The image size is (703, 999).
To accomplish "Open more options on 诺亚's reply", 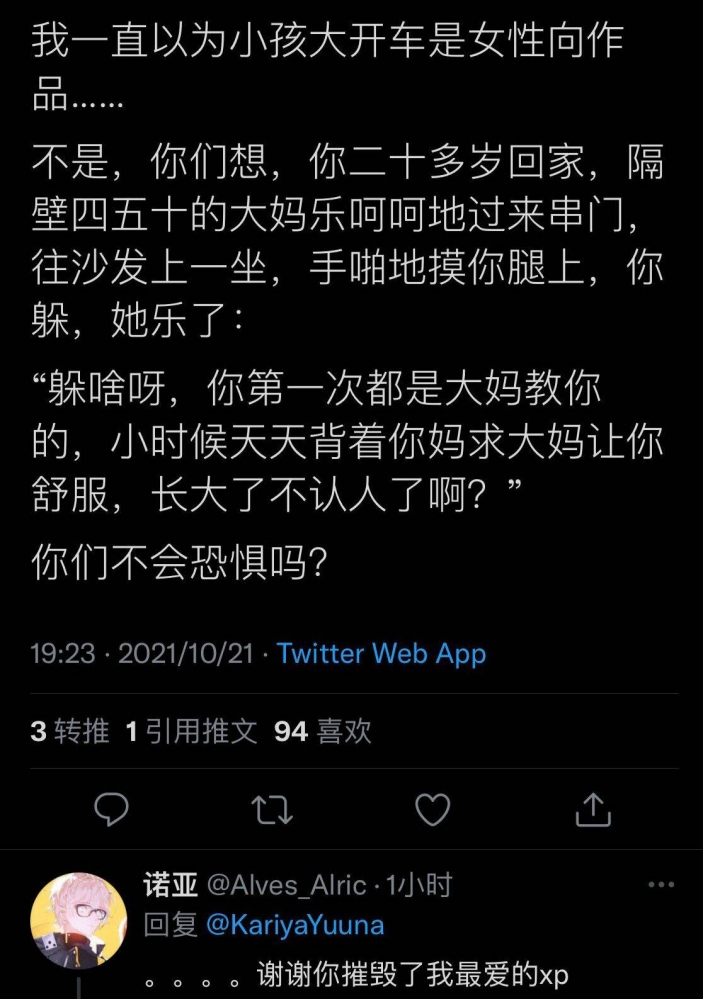I will point(661,885).
